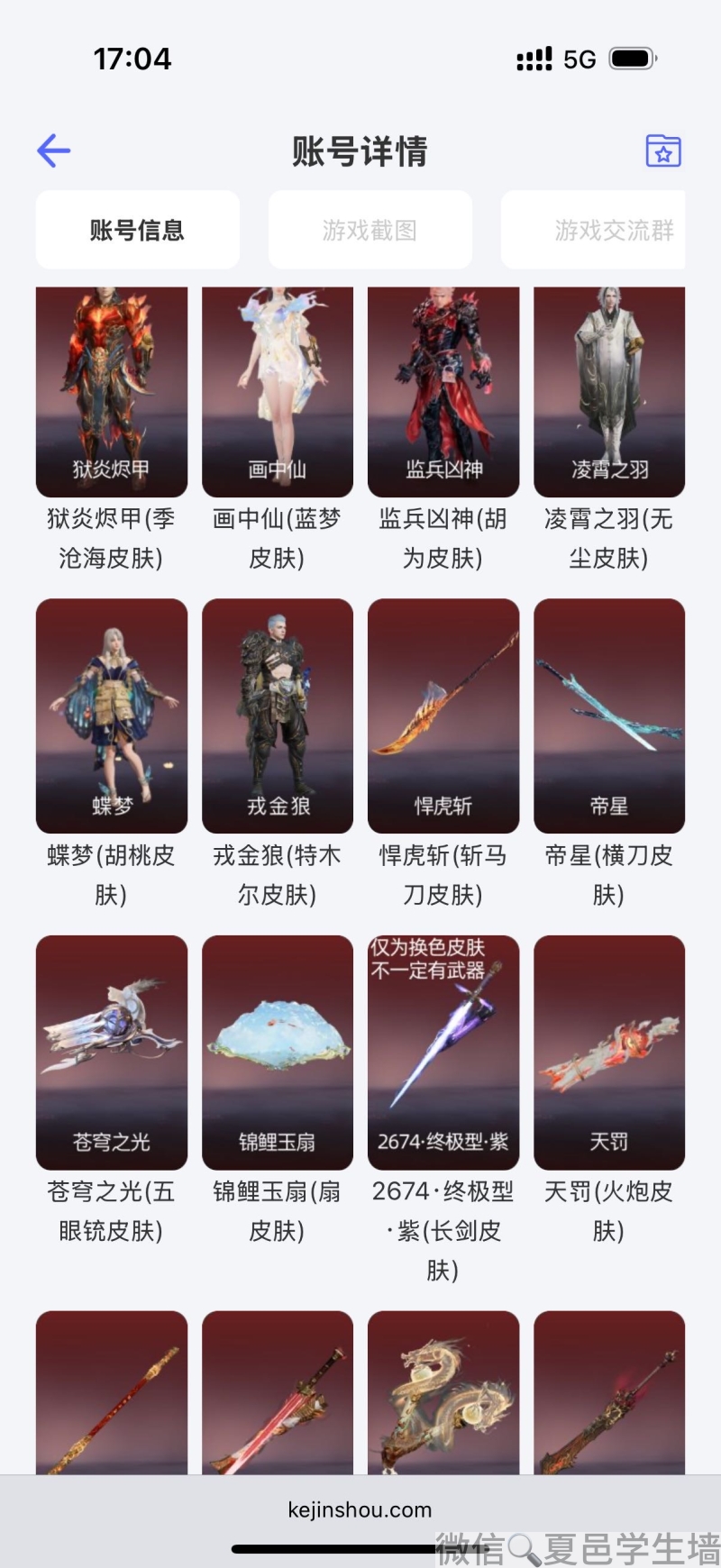
Task: Select the 账号信息 tab
Action: [x=137, y=230]
